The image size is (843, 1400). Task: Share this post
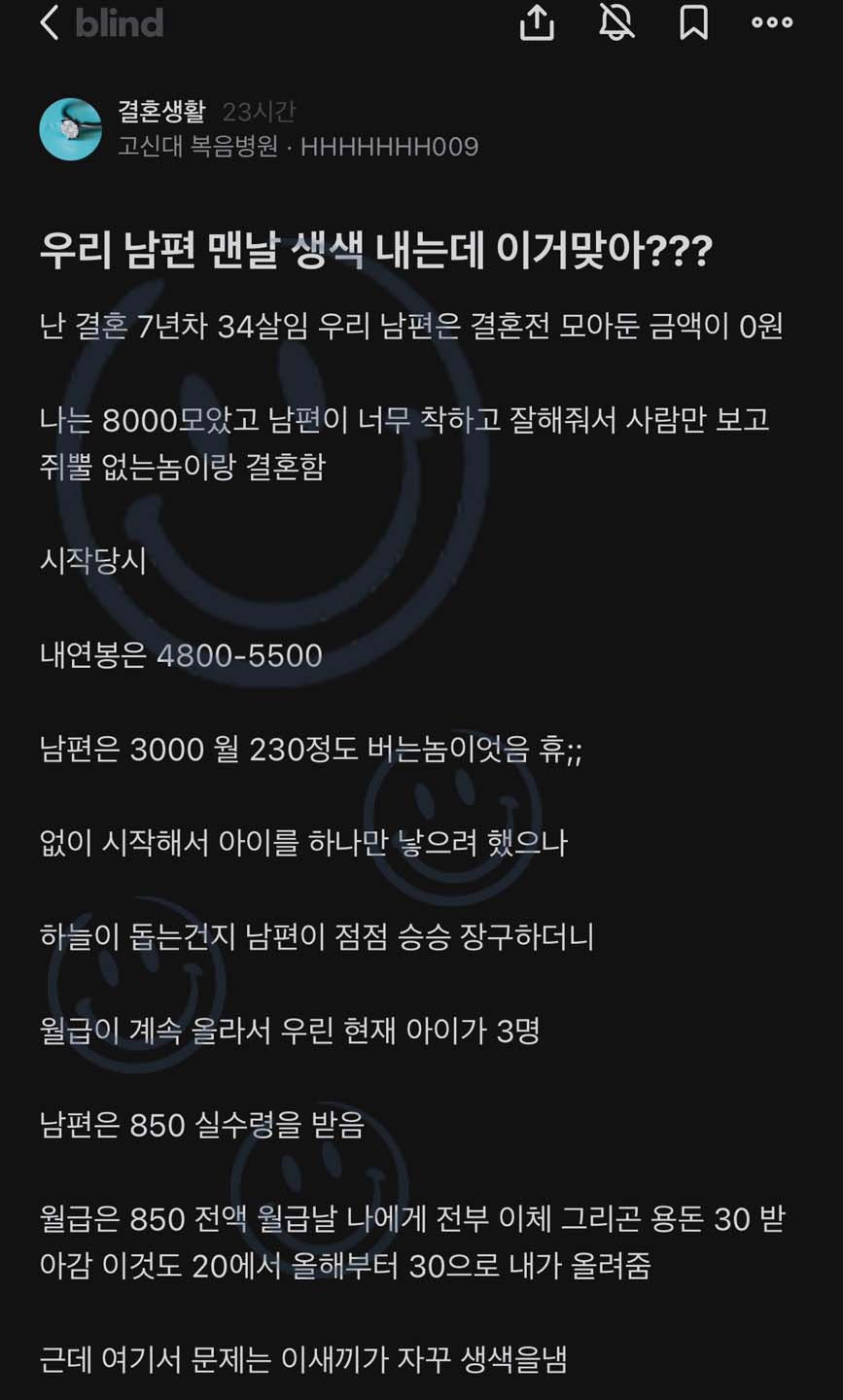tap(537, 22)
